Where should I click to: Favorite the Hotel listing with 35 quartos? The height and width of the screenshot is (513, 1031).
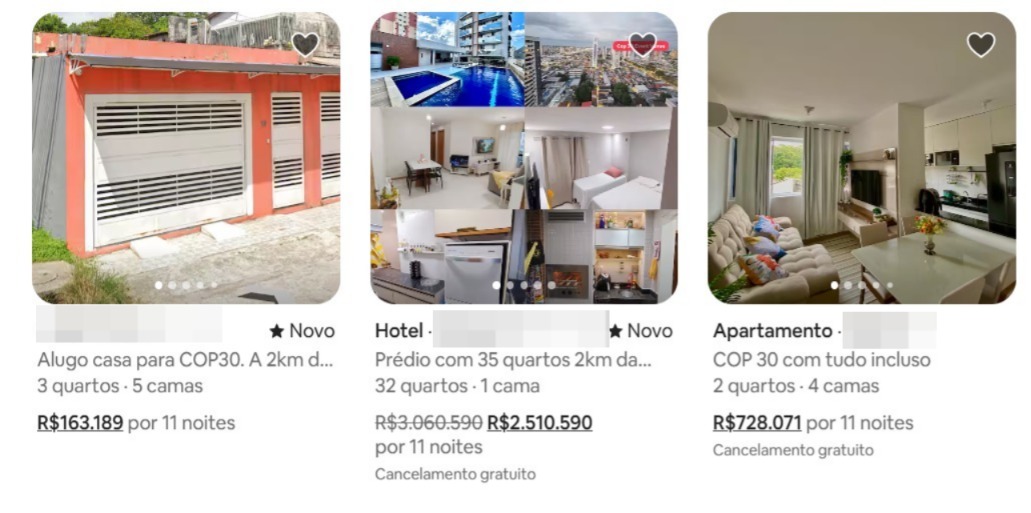(x=642, y=44)
